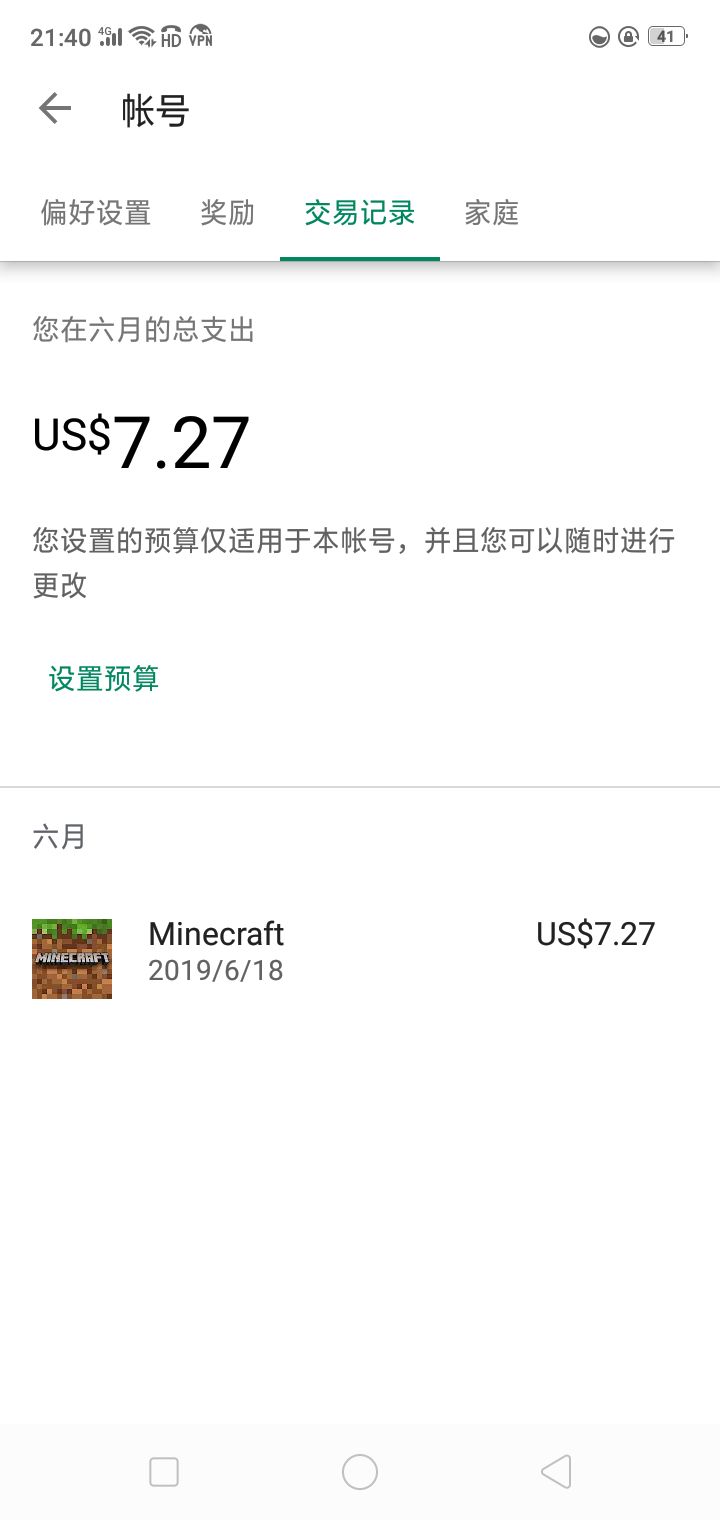Tap the Wi-Fi signal icon in status bar
Screen dimensions: 720x1520
coord(142,37)
